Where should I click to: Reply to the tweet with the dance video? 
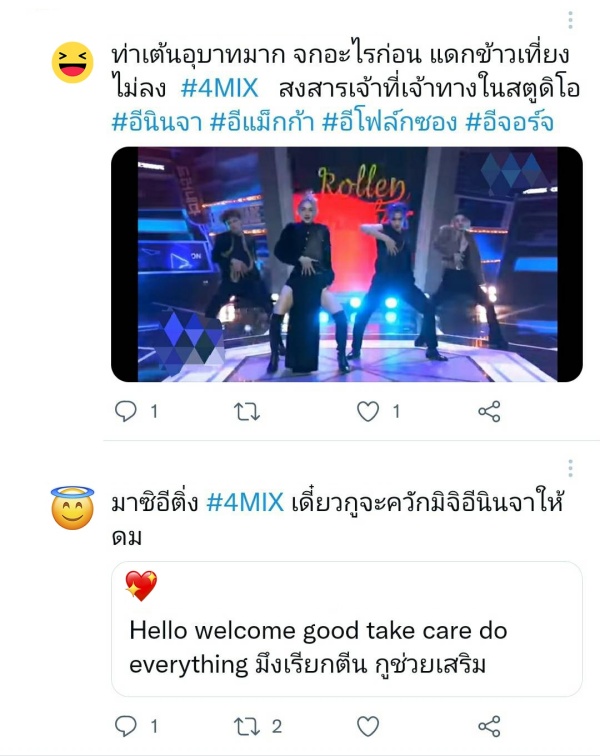[126, 411]
